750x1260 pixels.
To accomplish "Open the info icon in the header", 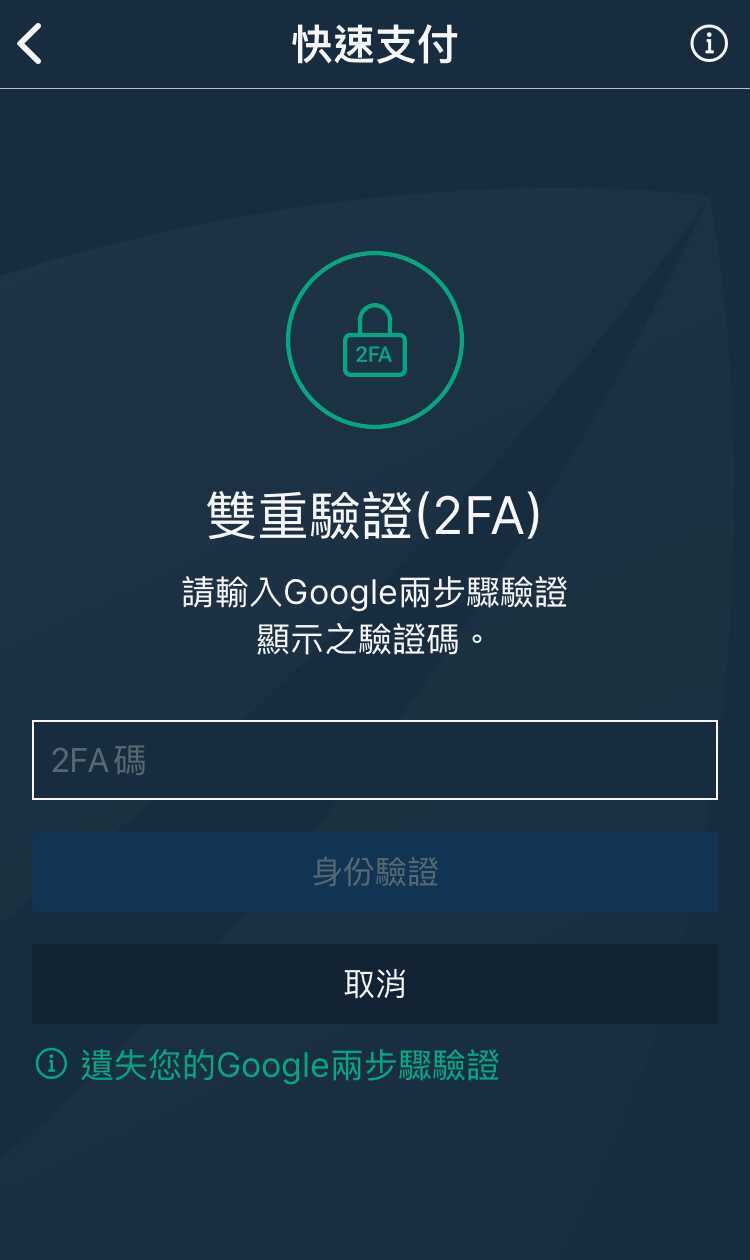I will [x=709, y=44].
